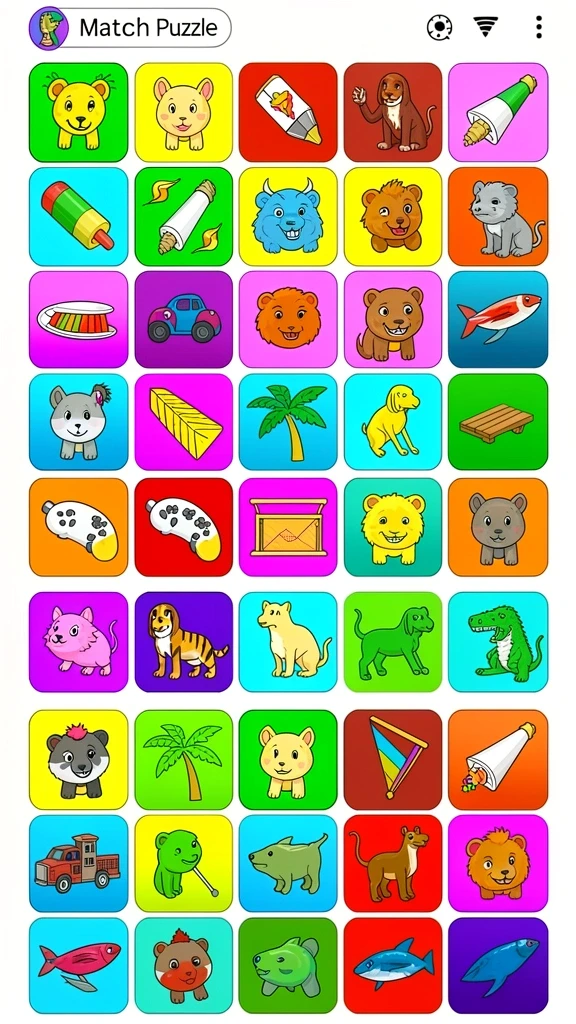Choose the yellow dog on cyan tile
Screen dimensions: 576x1024
coord(393,421)
